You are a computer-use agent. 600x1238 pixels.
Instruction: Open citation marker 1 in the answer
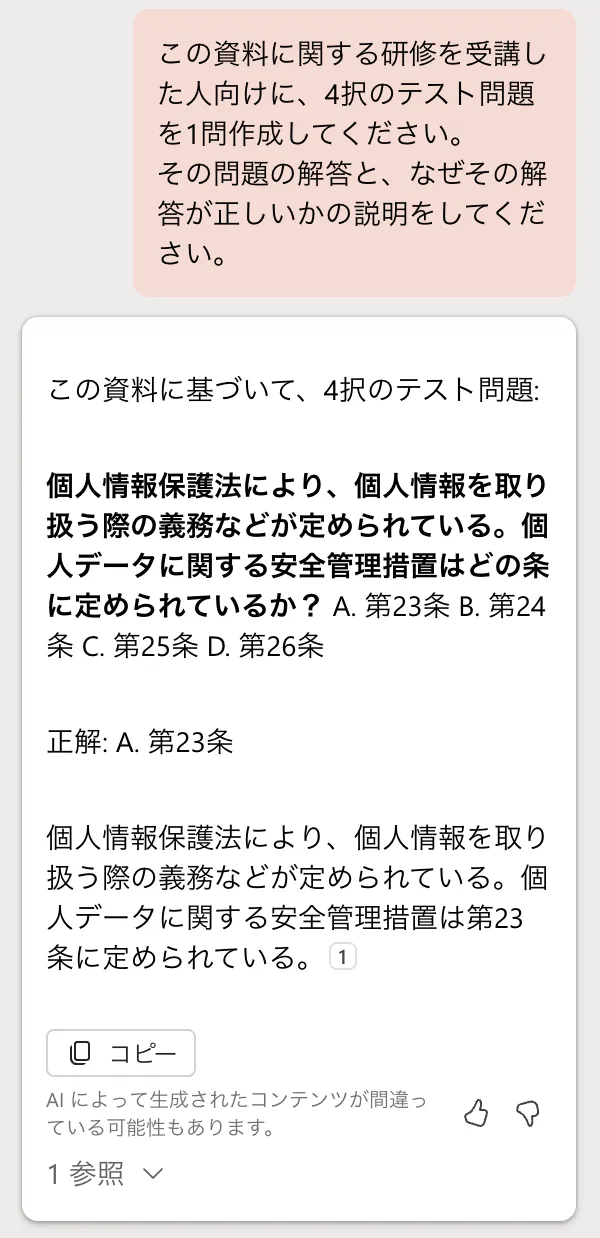tap(342, 958)
